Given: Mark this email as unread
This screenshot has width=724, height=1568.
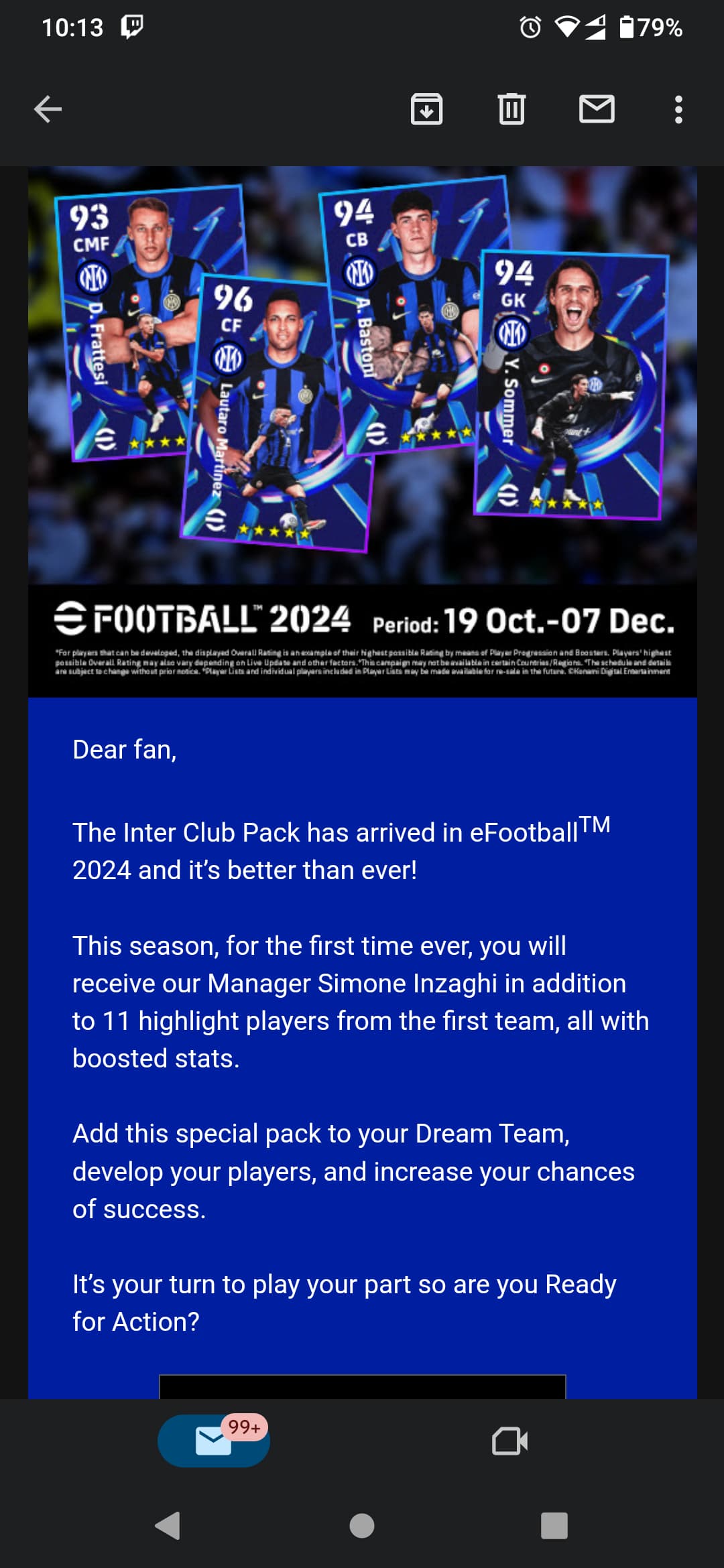Looking at the screenshot, I should click(x=597, y=109).
